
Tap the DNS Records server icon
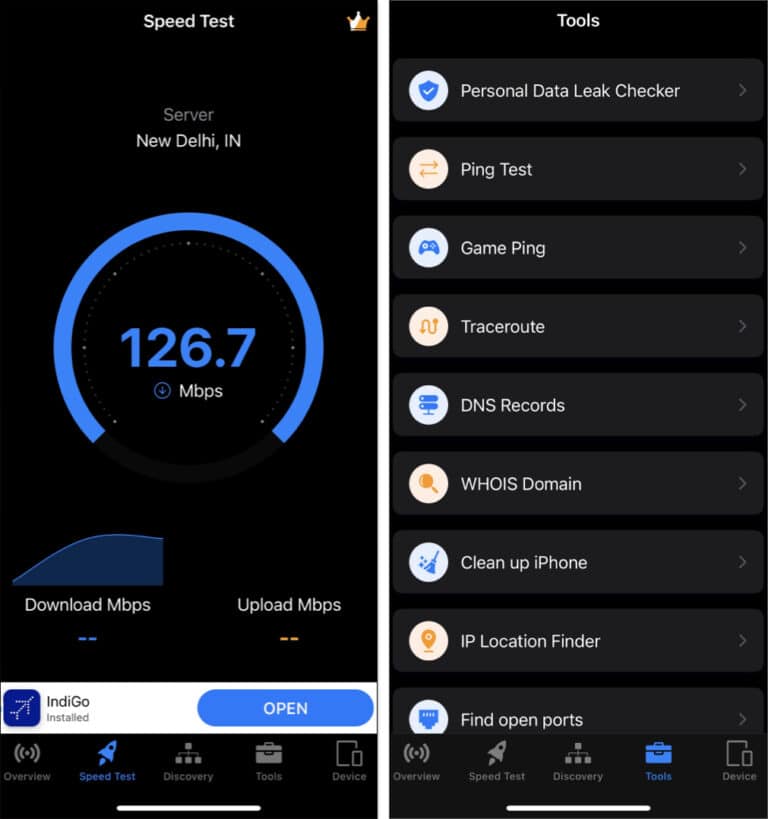(x=428, y=405)
